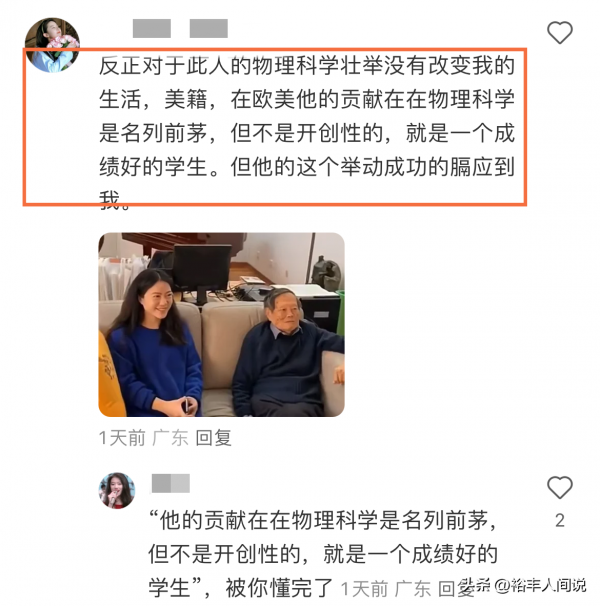Reply to the comment ending 被你懂完了
The image size is (600, 606).
(x=456, y=587)
